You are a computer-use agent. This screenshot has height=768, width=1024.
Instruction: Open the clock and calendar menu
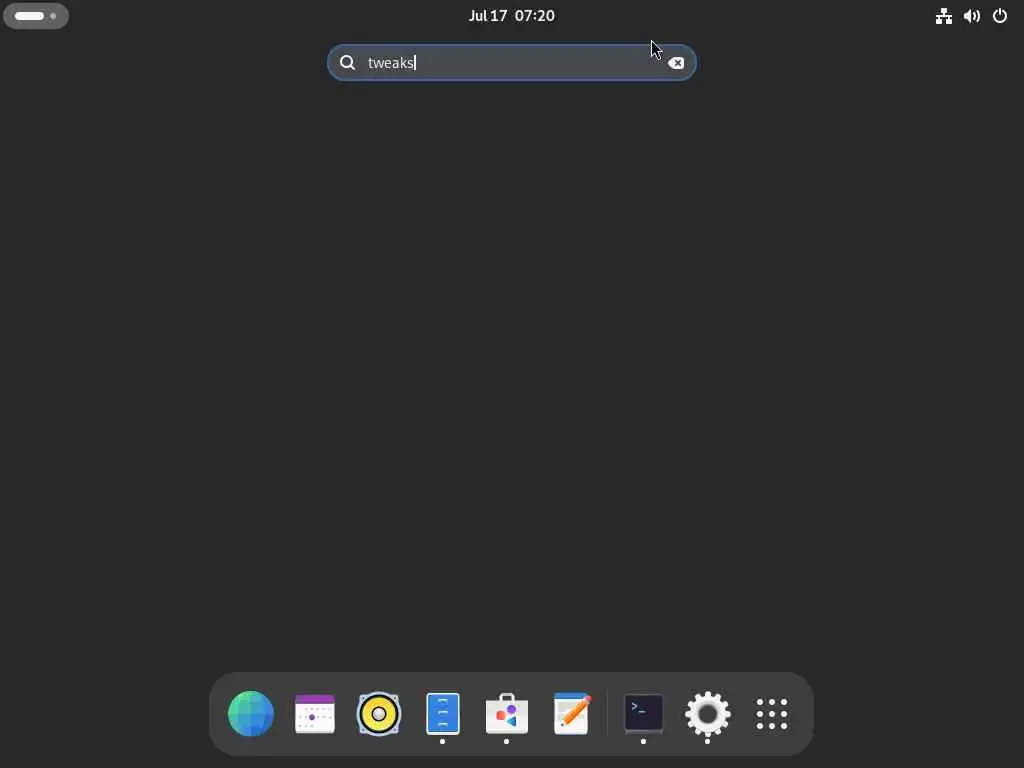point(511,16)
